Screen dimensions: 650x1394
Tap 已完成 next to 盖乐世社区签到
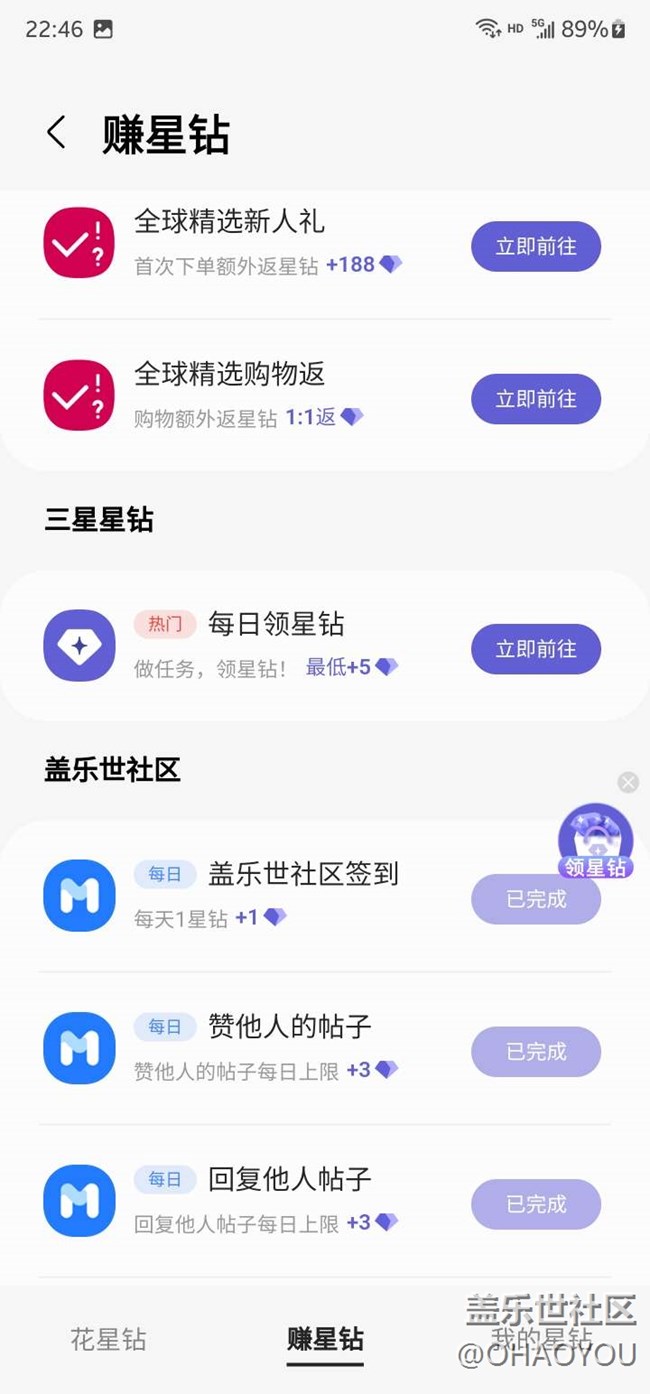[x=536, y=899]
